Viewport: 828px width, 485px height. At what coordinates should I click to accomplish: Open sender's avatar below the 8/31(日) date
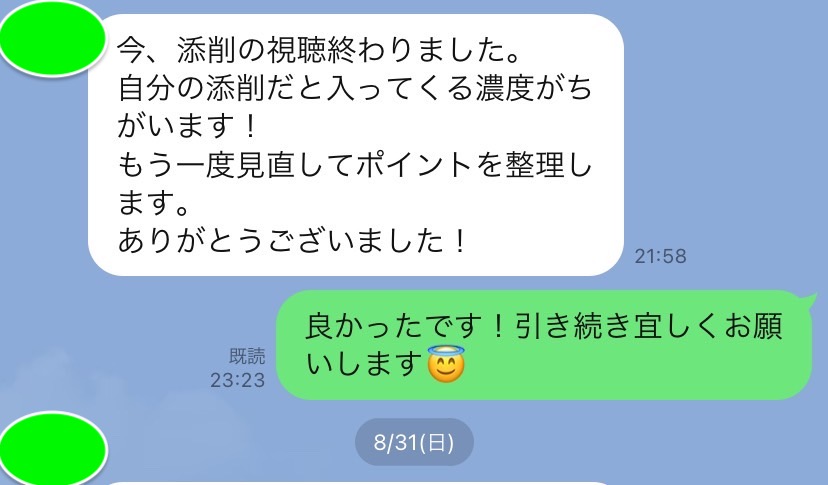53,449
